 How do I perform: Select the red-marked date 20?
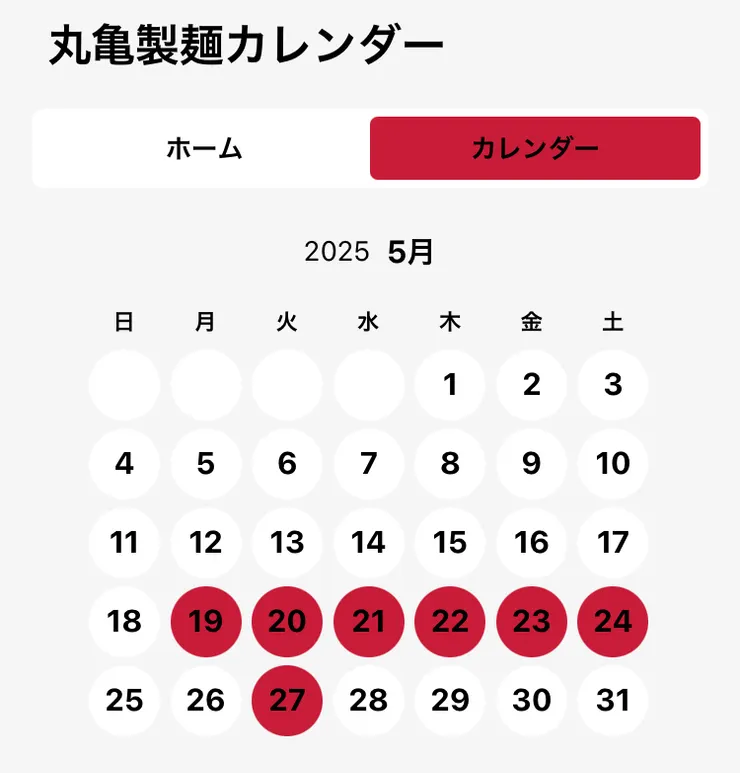click(x=287, y=621)
